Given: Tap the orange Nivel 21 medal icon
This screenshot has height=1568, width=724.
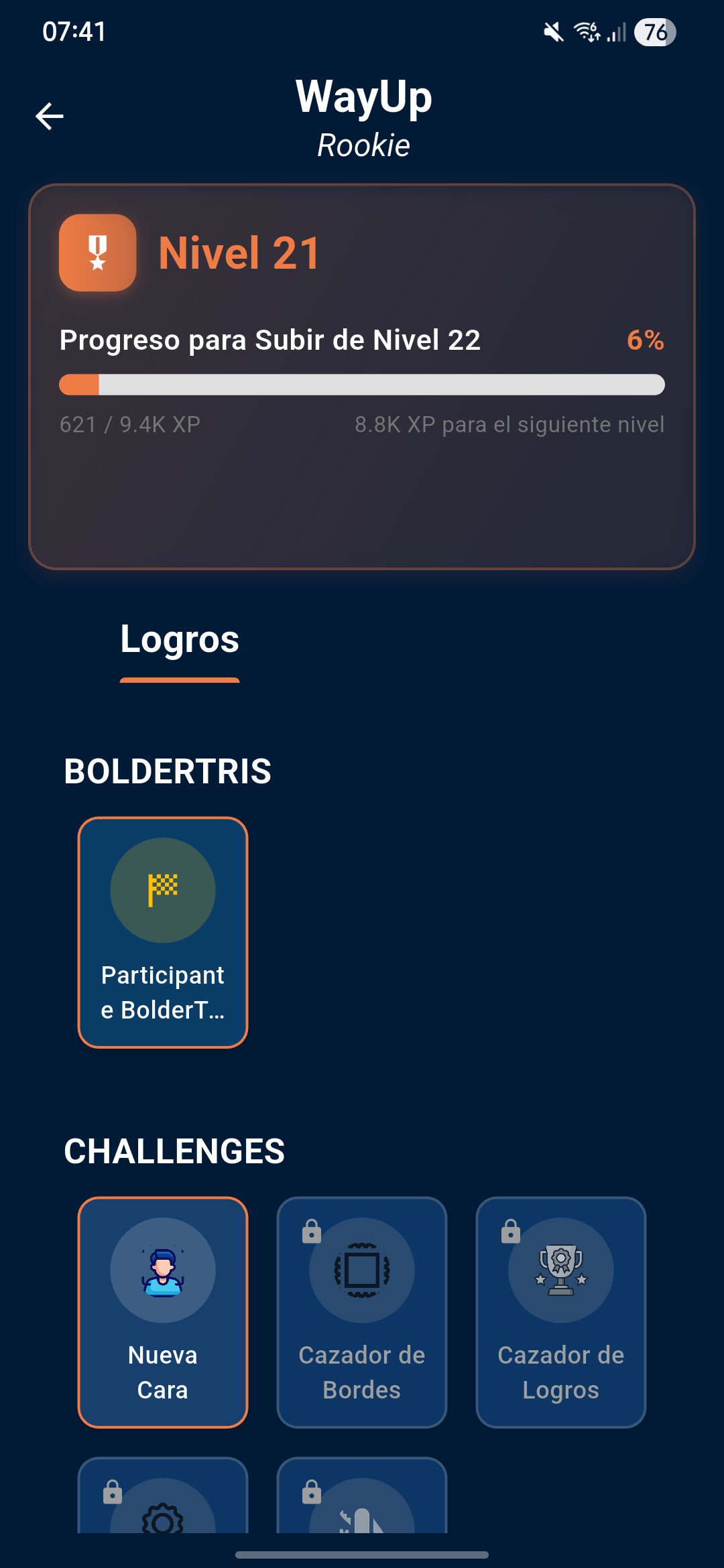Looking at the screenshot, I should [x=97, y=253].
